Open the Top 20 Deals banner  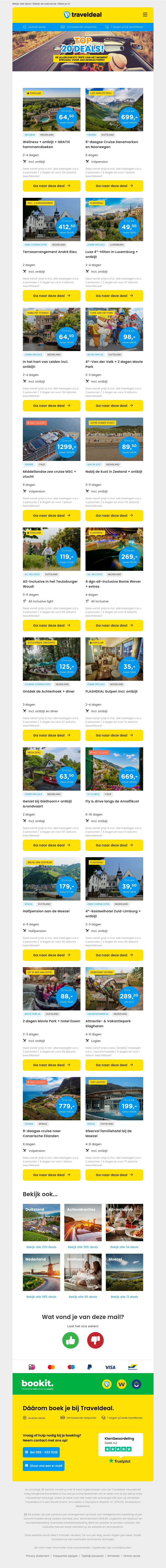pos(83,50)
